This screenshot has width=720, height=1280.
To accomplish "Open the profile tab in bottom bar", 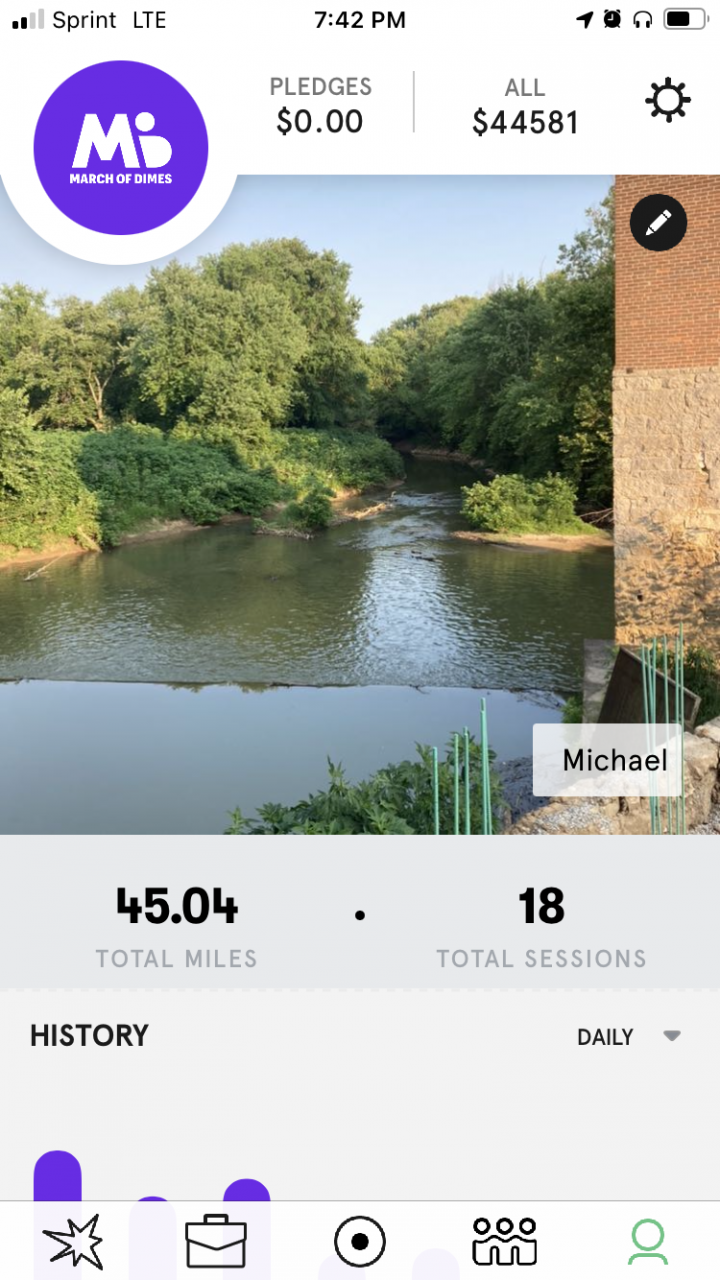I will point(648,1241).
